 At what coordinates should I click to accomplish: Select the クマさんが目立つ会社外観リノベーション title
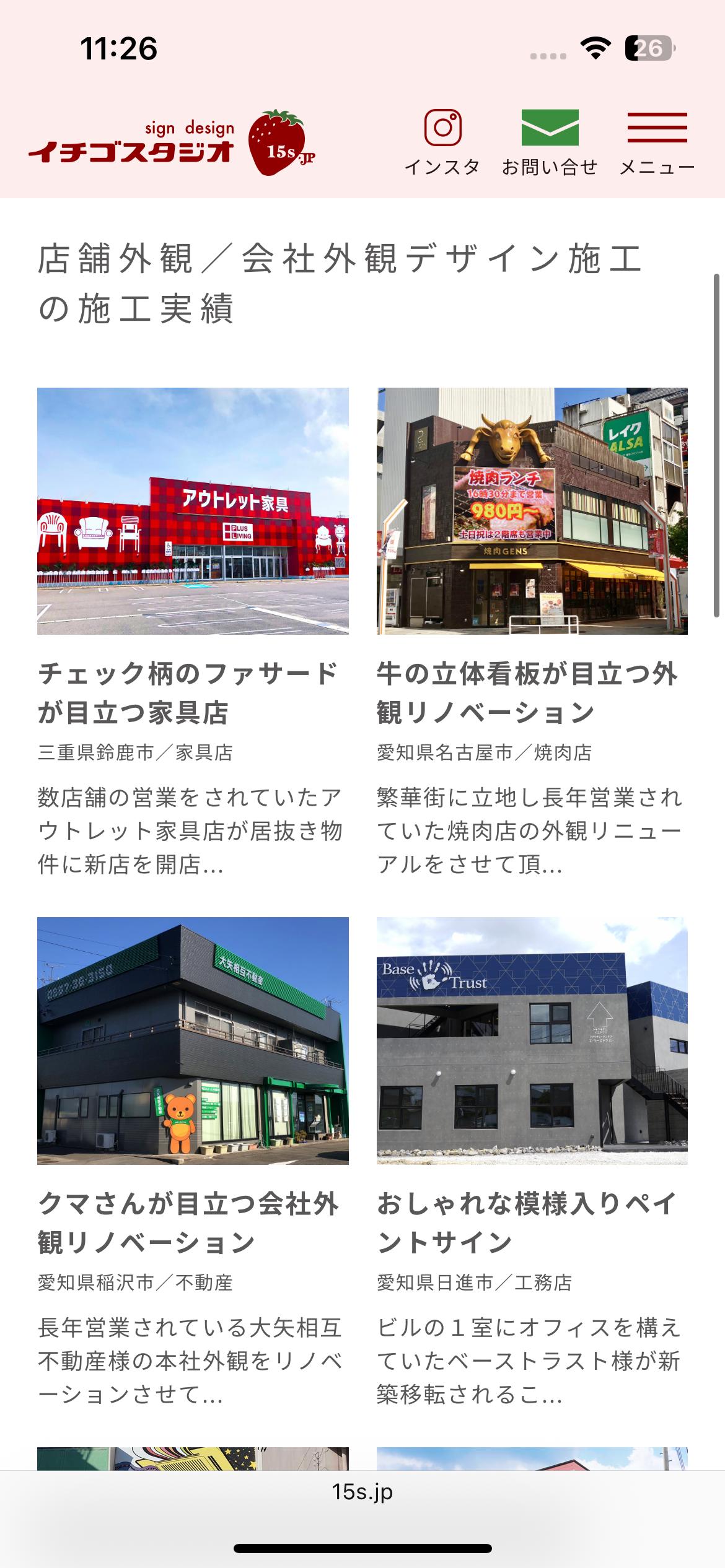pyautogui.click(x=188, y=1222)
